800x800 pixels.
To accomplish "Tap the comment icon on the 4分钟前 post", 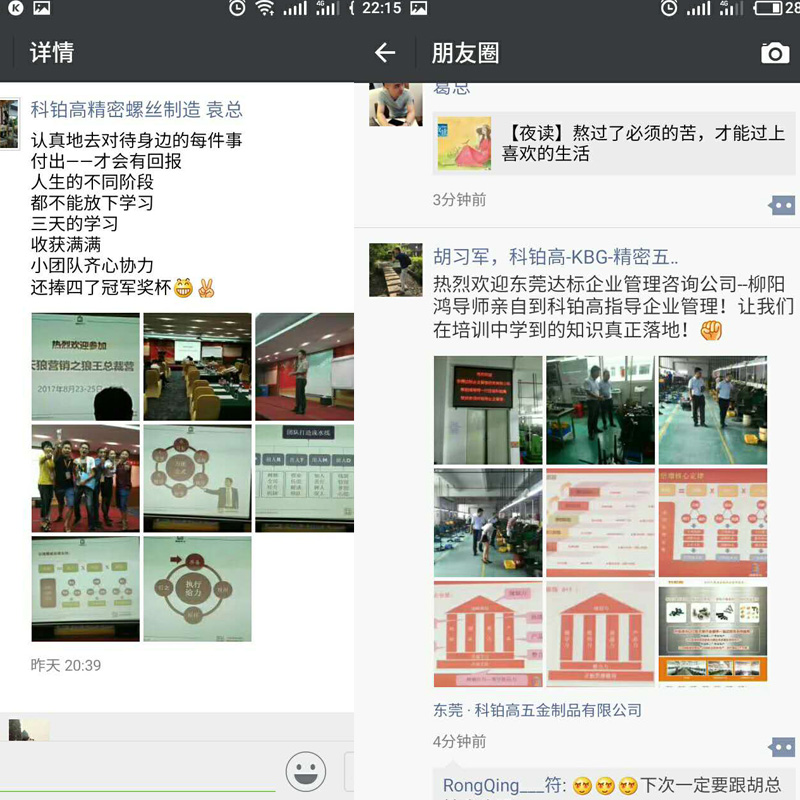I will 781,747.
